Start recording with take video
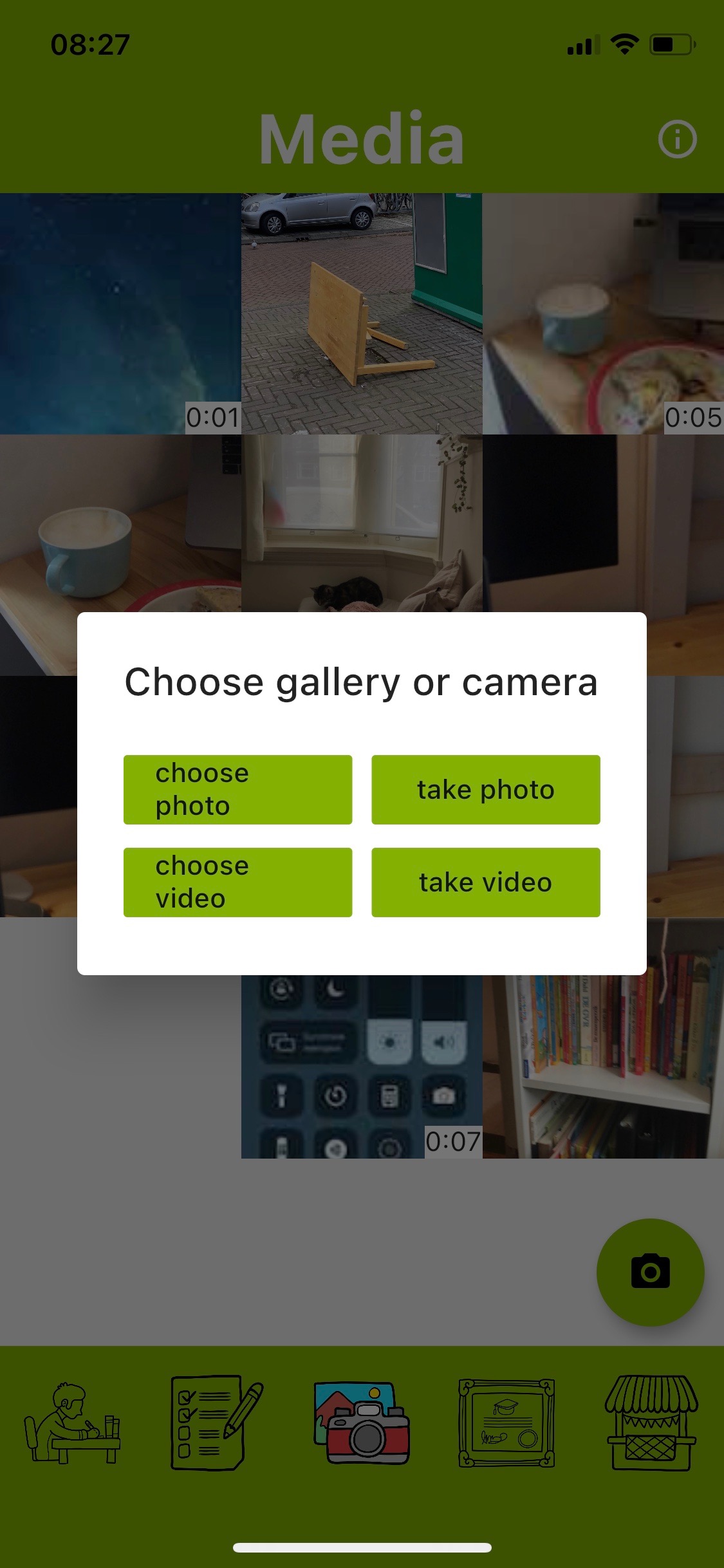The width and height of the screenshot is (724, 1568). tap(485, 882)
